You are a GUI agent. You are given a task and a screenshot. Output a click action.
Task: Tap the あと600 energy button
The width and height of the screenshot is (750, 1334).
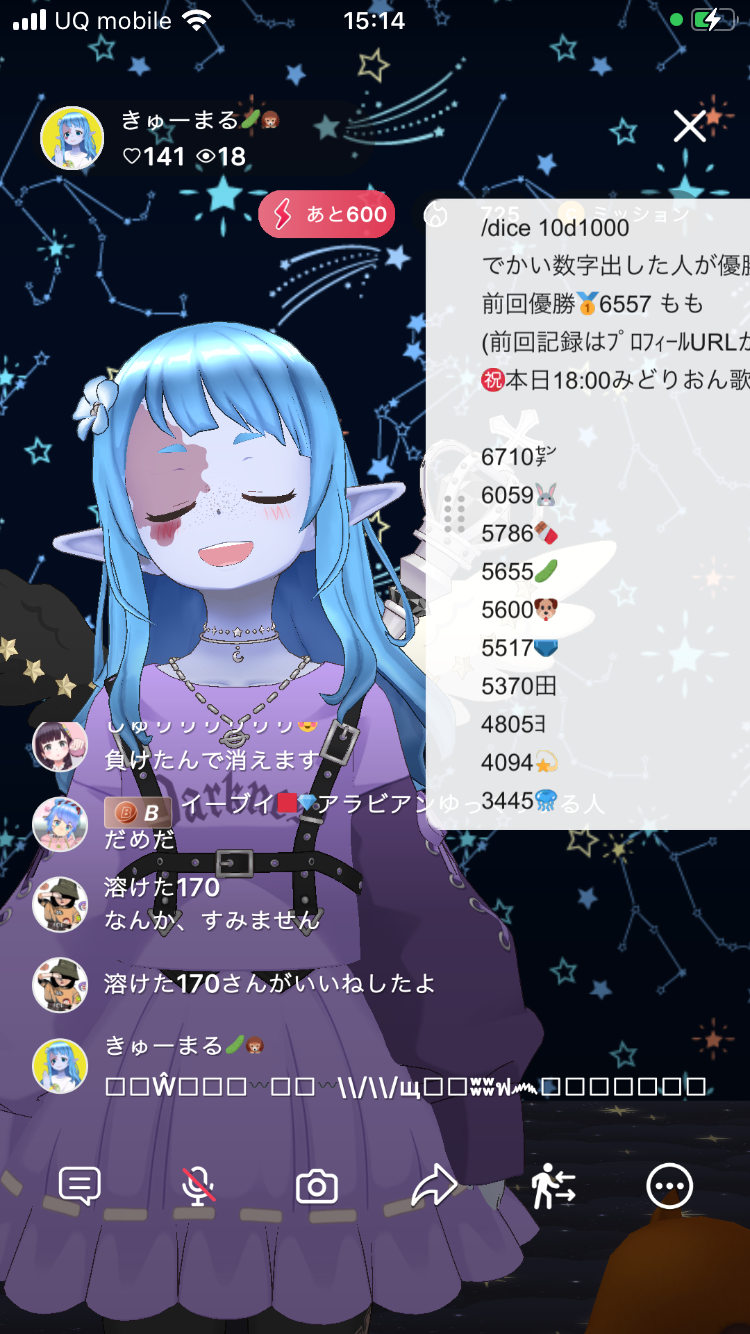[x=327, y=215]
